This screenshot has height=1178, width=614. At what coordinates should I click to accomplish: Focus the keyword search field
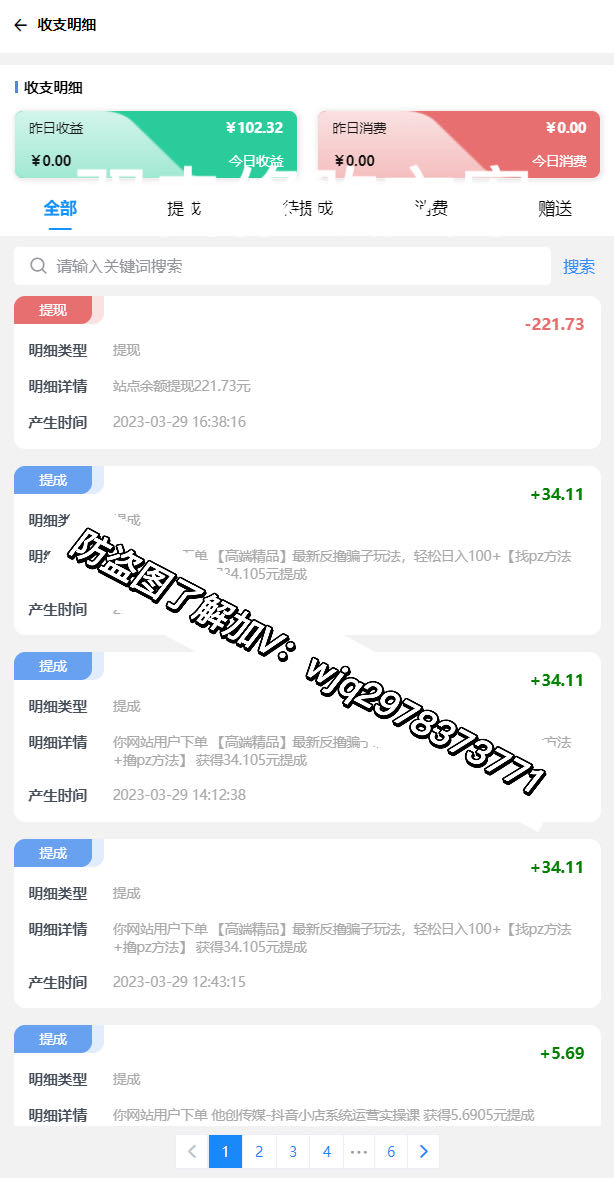click(283, 266)
